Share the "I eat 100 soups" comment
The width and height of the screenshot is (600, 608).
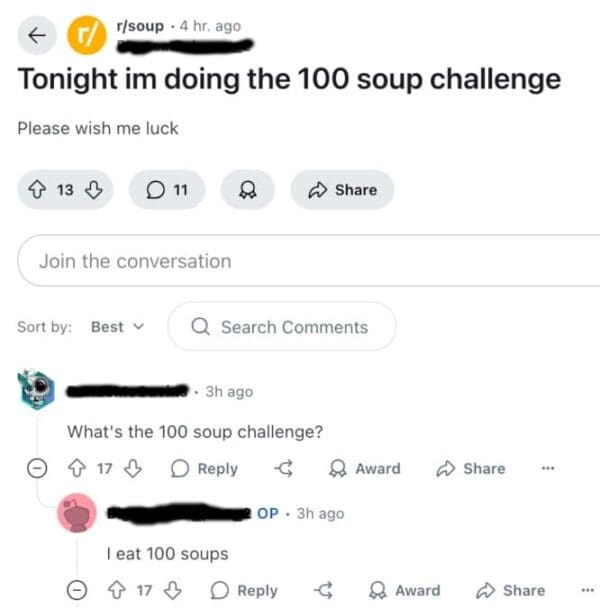click(511, 591)
